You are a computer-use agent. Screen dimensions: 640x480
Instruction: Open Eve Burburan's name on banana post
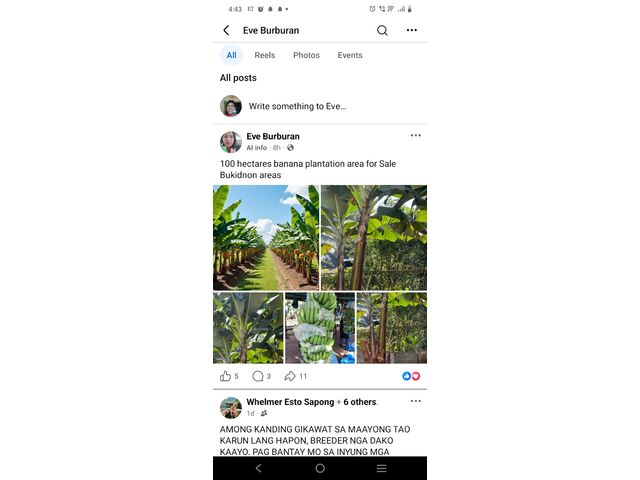(x=273, y=136)
